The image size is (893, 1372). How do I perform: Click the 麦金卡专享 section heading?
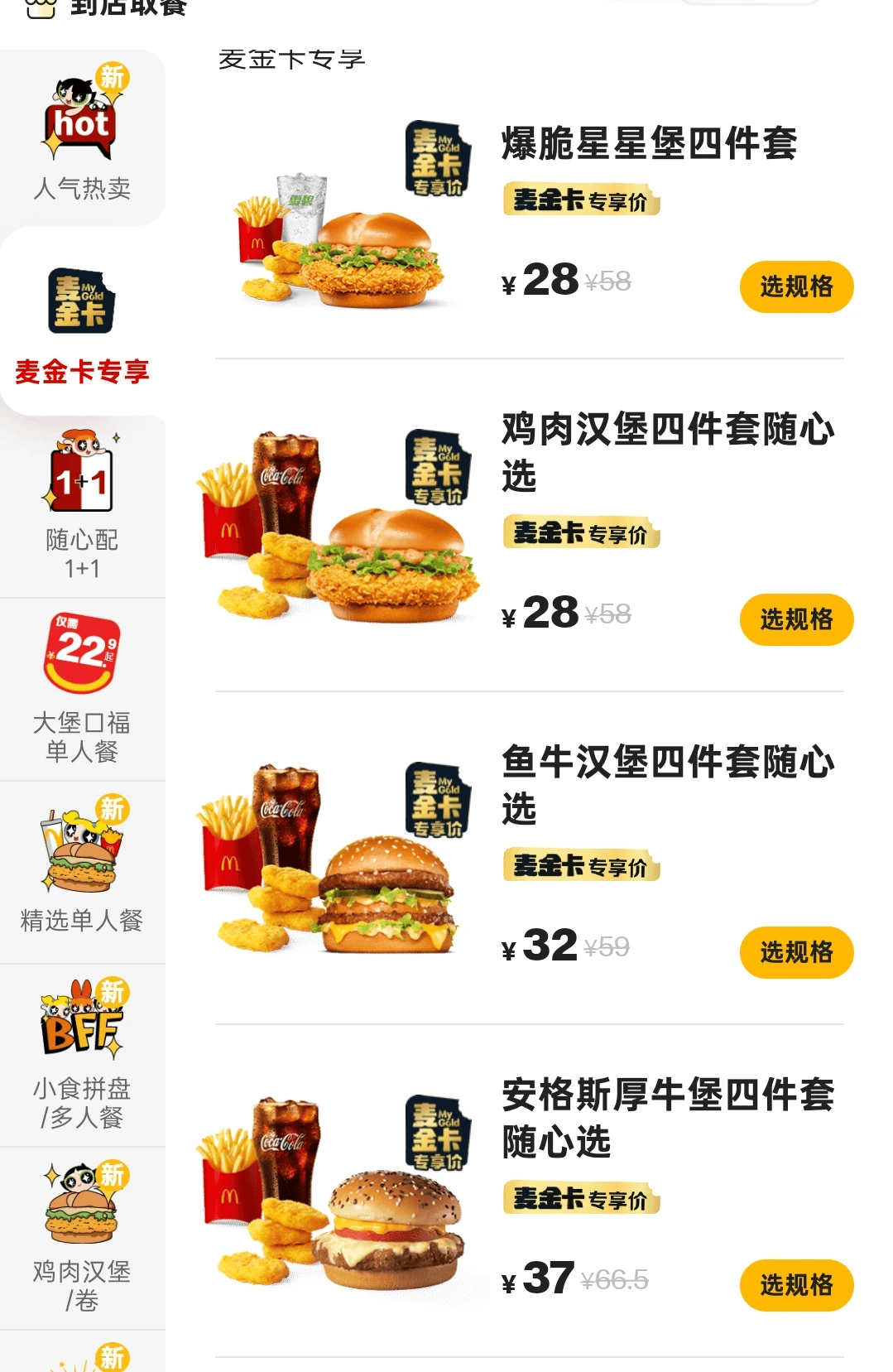click(x=291, y=58)
